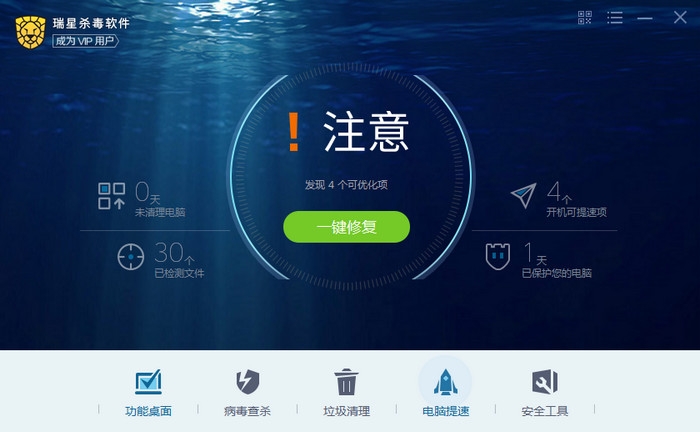Open the 病毒查杀 tab
700x432 pixels.
click(247, 392)
